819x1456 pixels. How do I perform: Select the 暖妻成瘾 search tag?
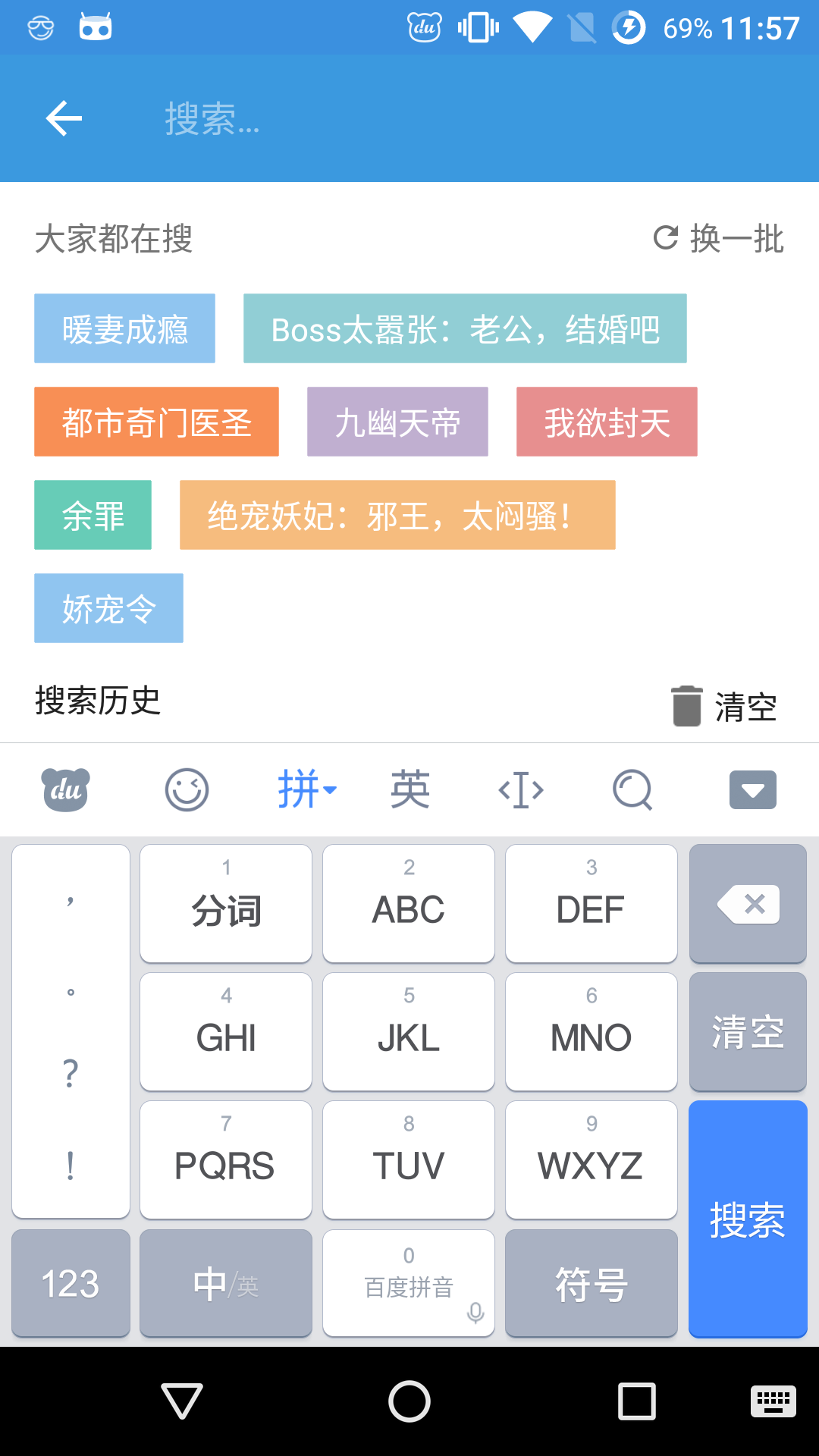tap(124, 329)
